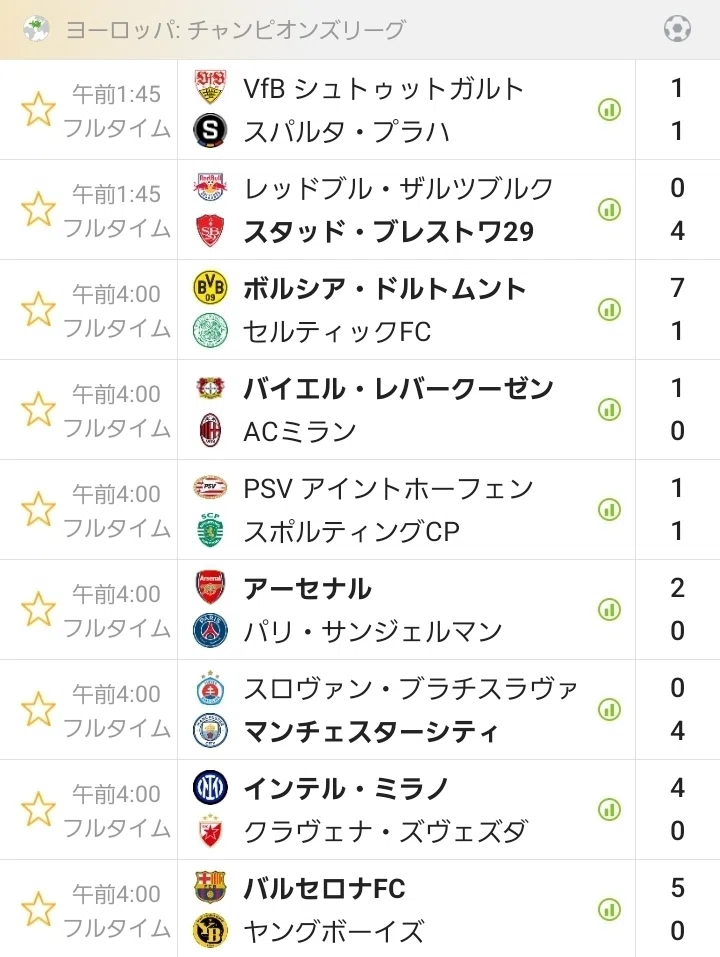View stats for the Inter vs Crvena Zvezda match
Viewport: 720px width, 957px height.
(609, 809)
